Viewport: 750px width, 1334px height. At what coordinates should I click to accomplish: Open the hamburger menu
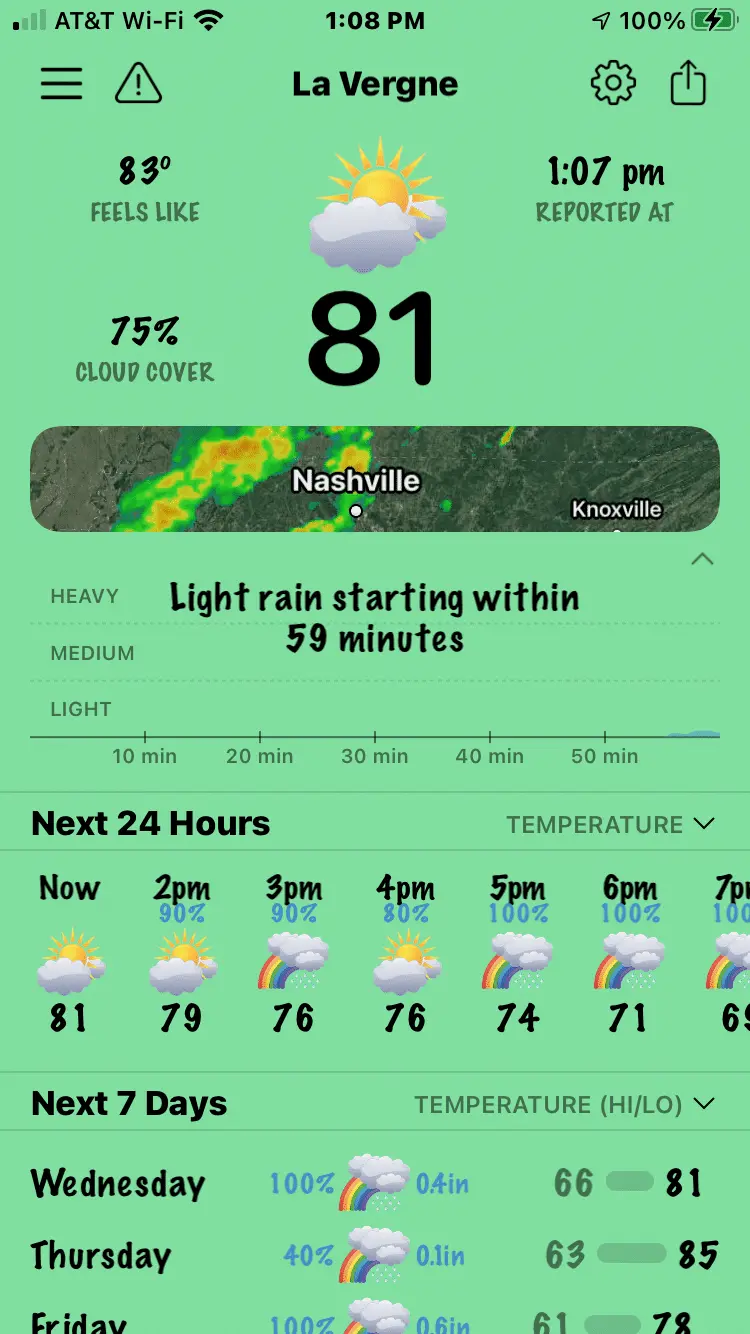click(x=61, y=84)
